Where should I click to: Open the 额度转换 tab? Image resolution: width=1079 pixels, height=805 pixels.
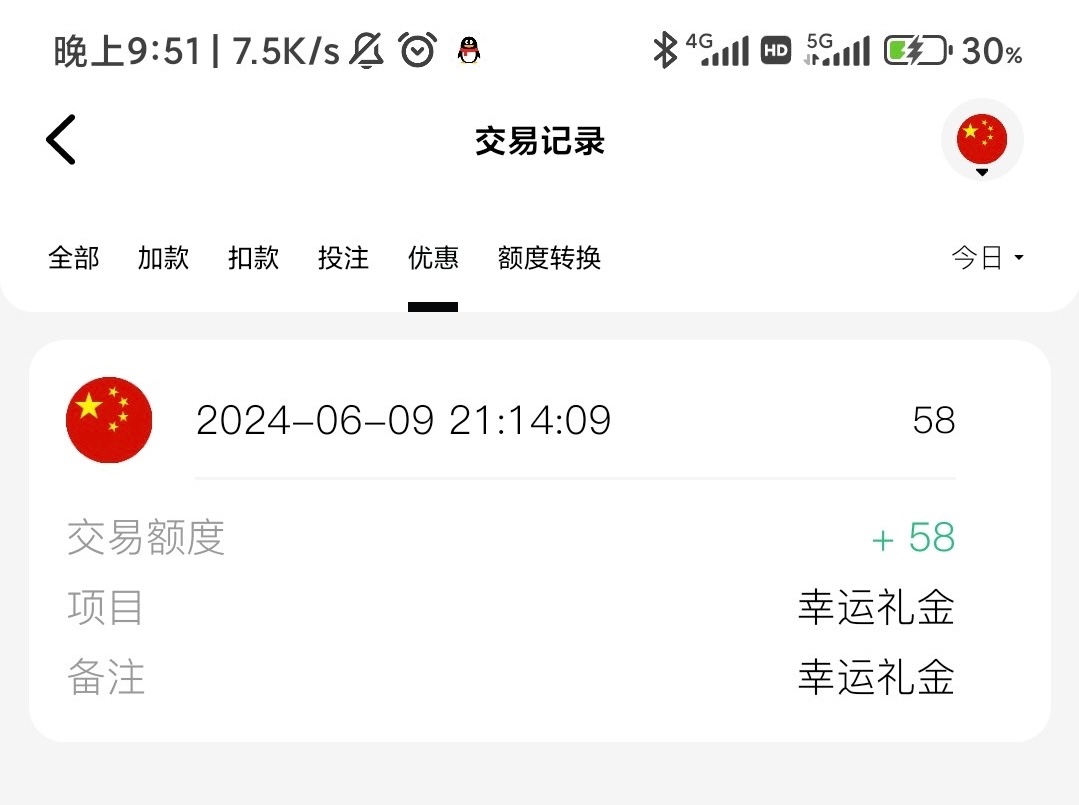click(x=549, y=258)
